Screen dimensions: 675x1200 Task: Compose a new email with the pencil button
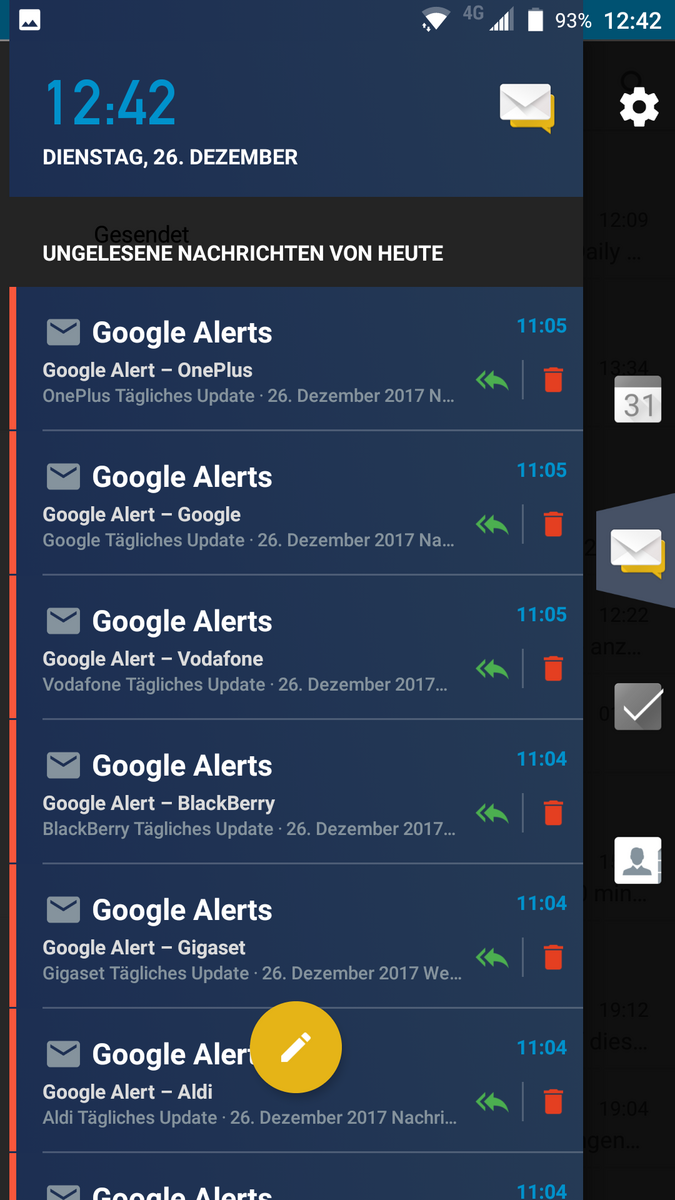tap(296, 1047)
